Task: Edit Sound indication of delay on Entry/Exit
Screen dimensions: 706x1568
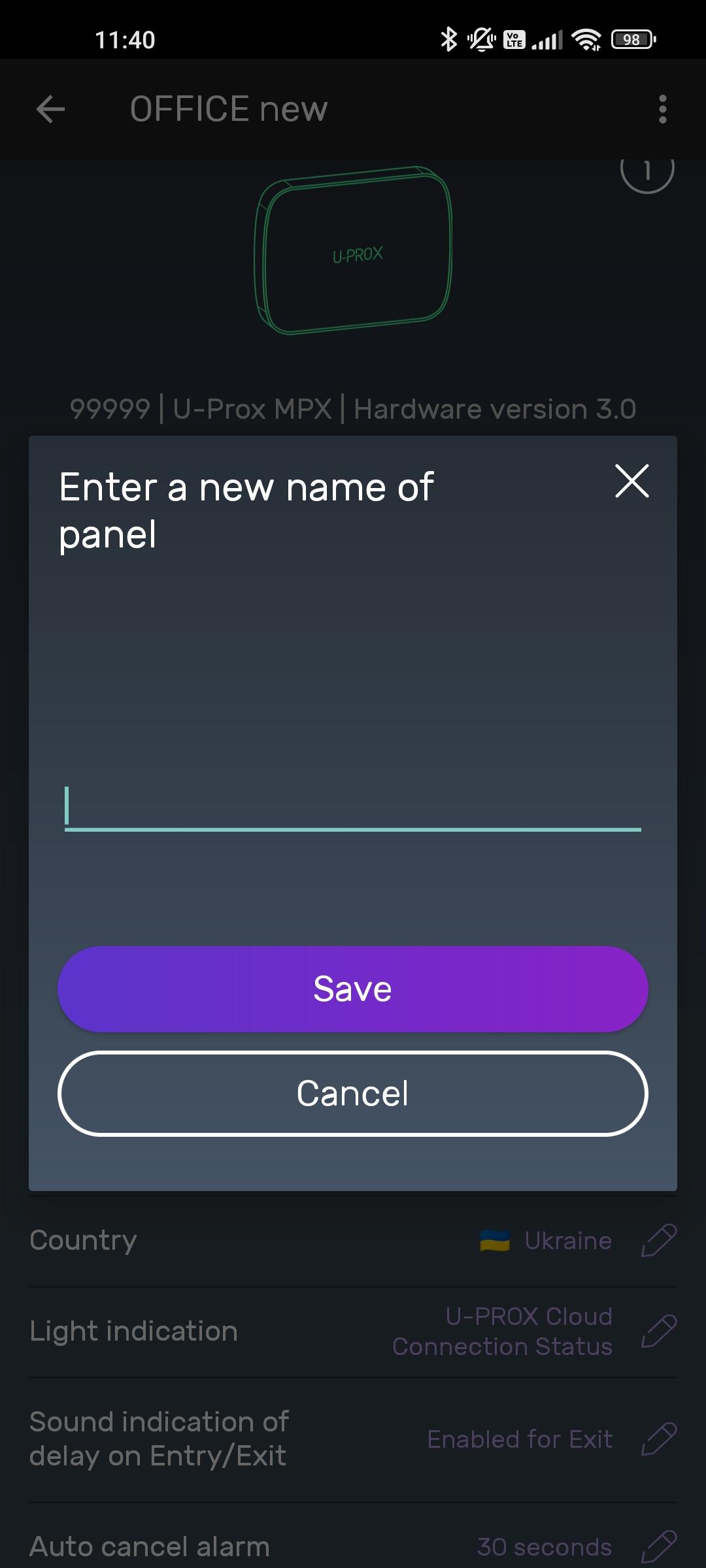Action: (x=658, y=1439)
